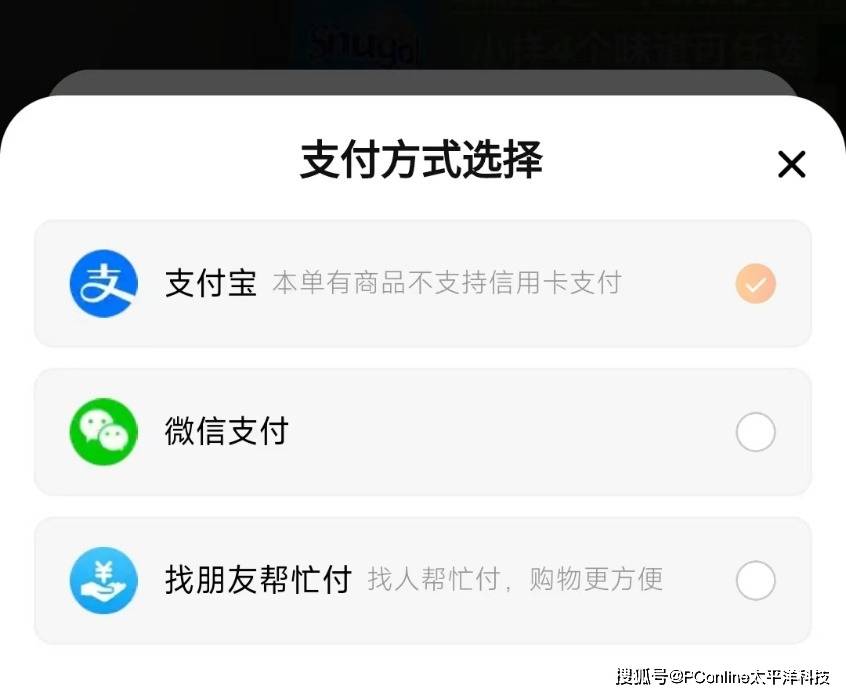
Task: Select 支付宝 as the payment method
Action: tap(422, 283)
